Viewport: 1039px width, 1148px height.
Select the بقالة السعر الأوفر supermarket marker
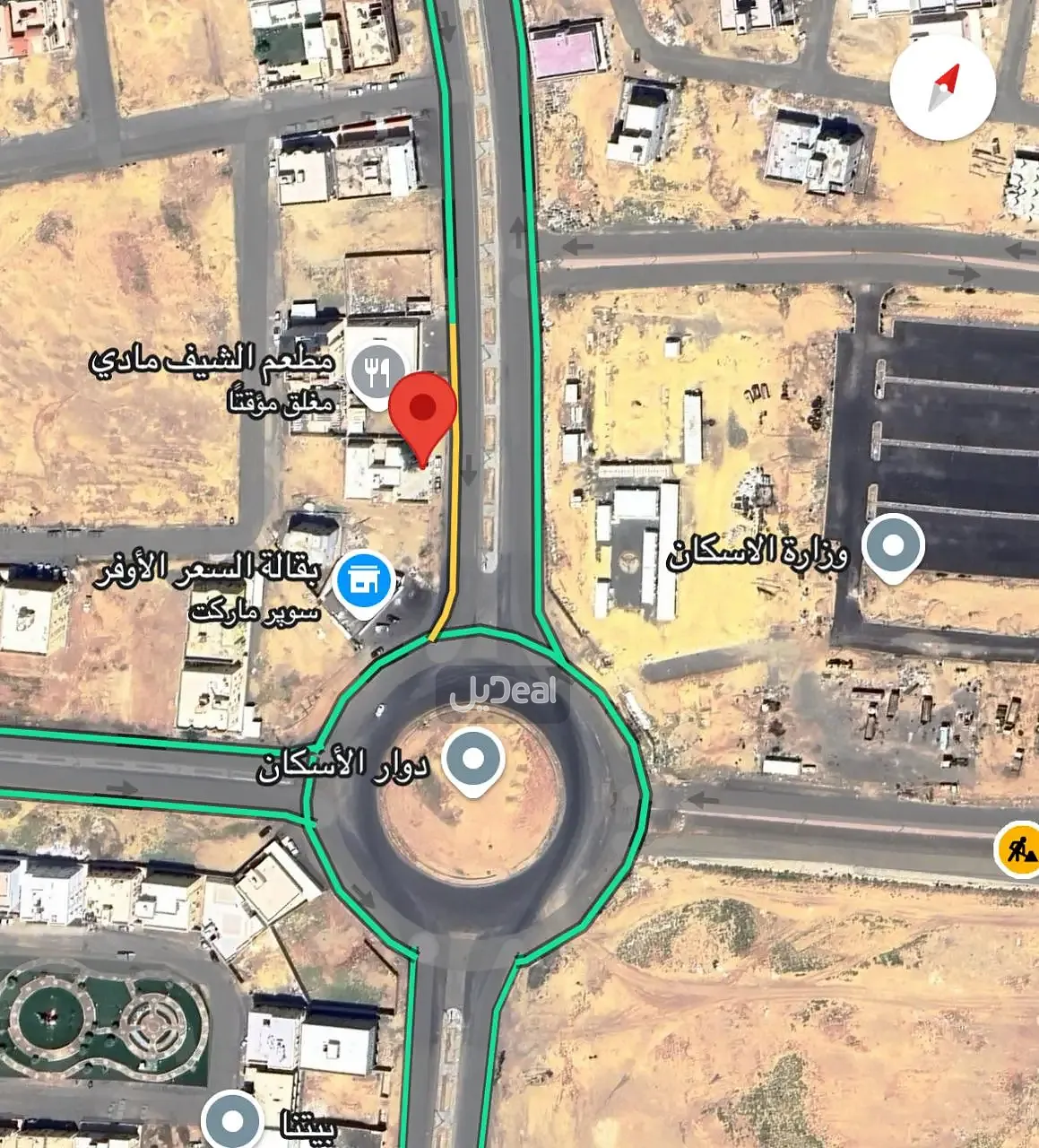pos(364,581)
